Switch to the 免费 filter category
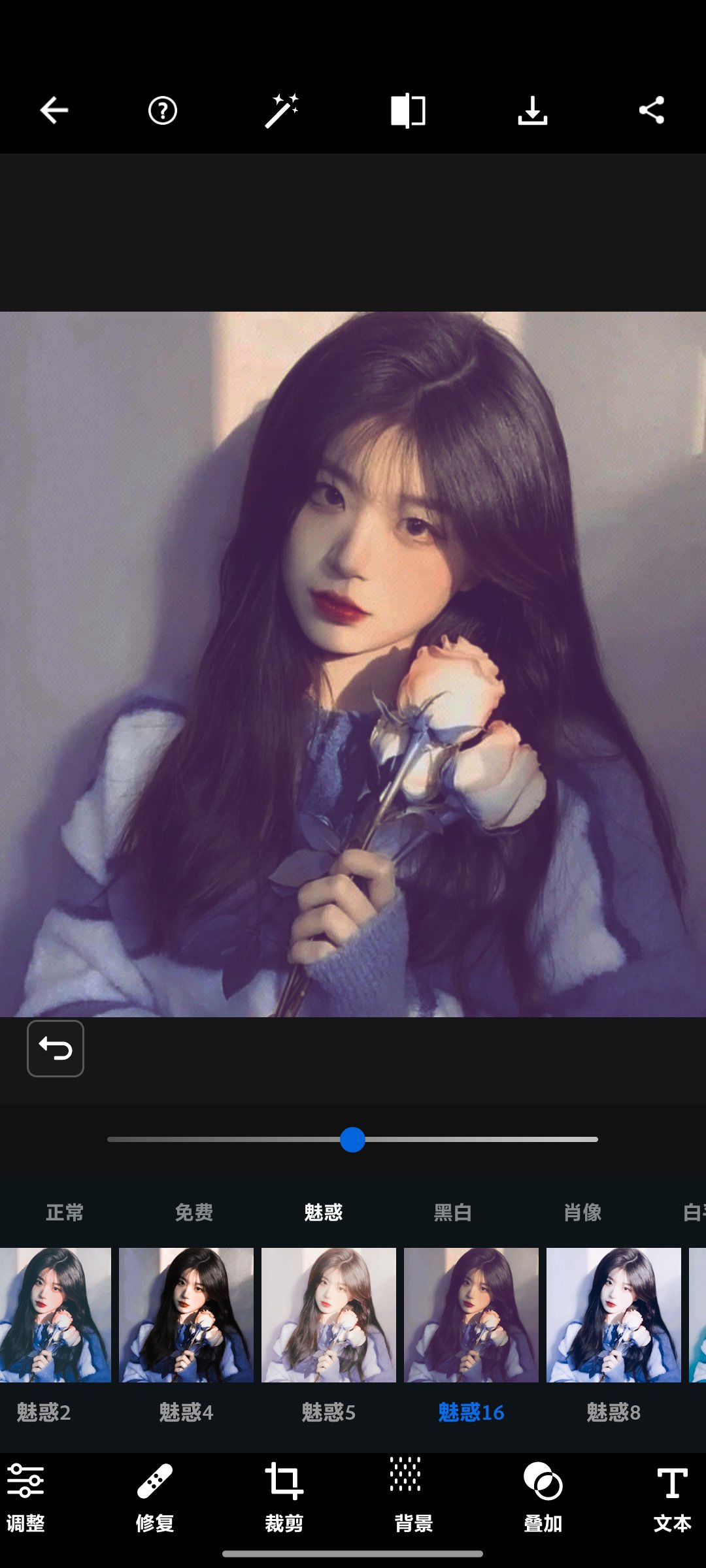This screenshot has height=1568, width=706. click(x=194, y=1213)
